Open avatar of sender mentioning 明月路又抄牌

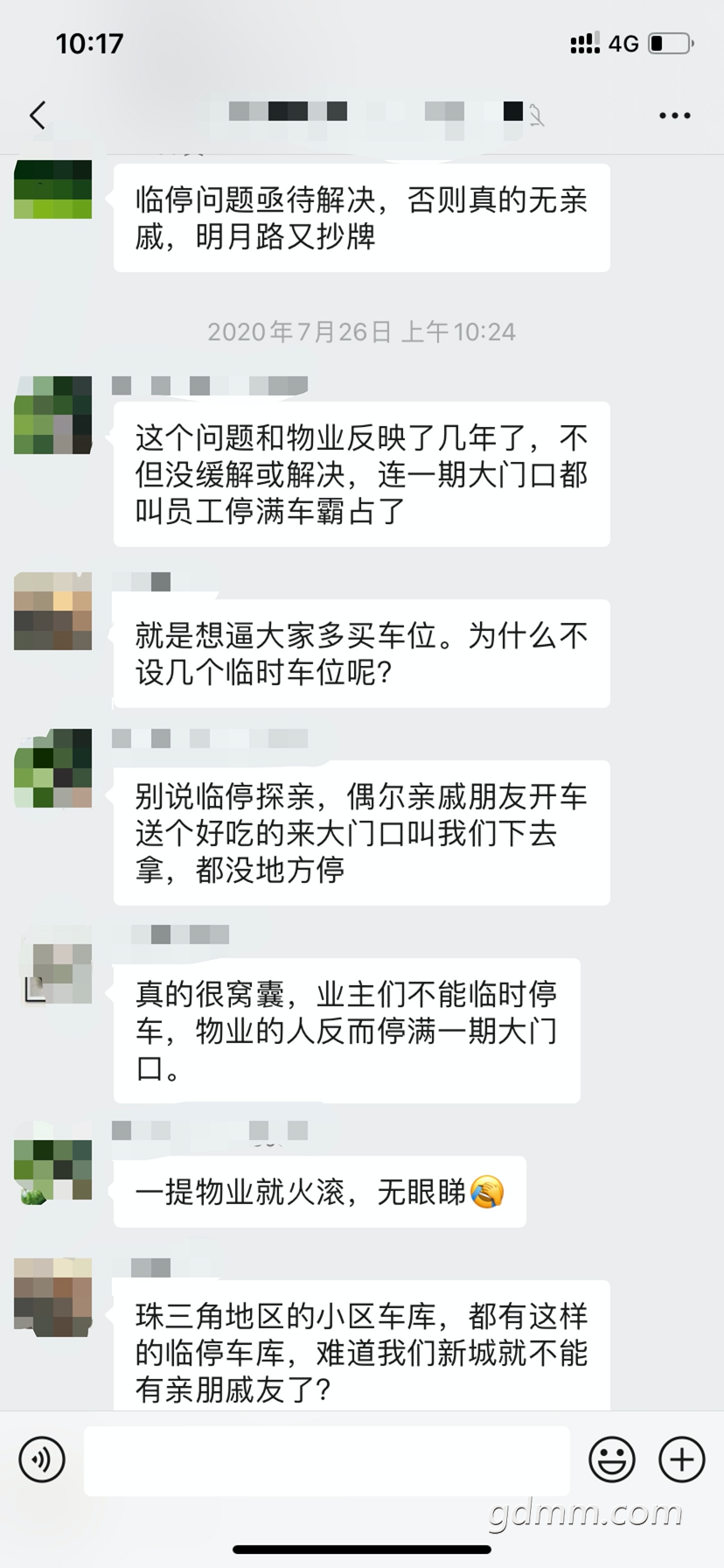coord(53,189)
